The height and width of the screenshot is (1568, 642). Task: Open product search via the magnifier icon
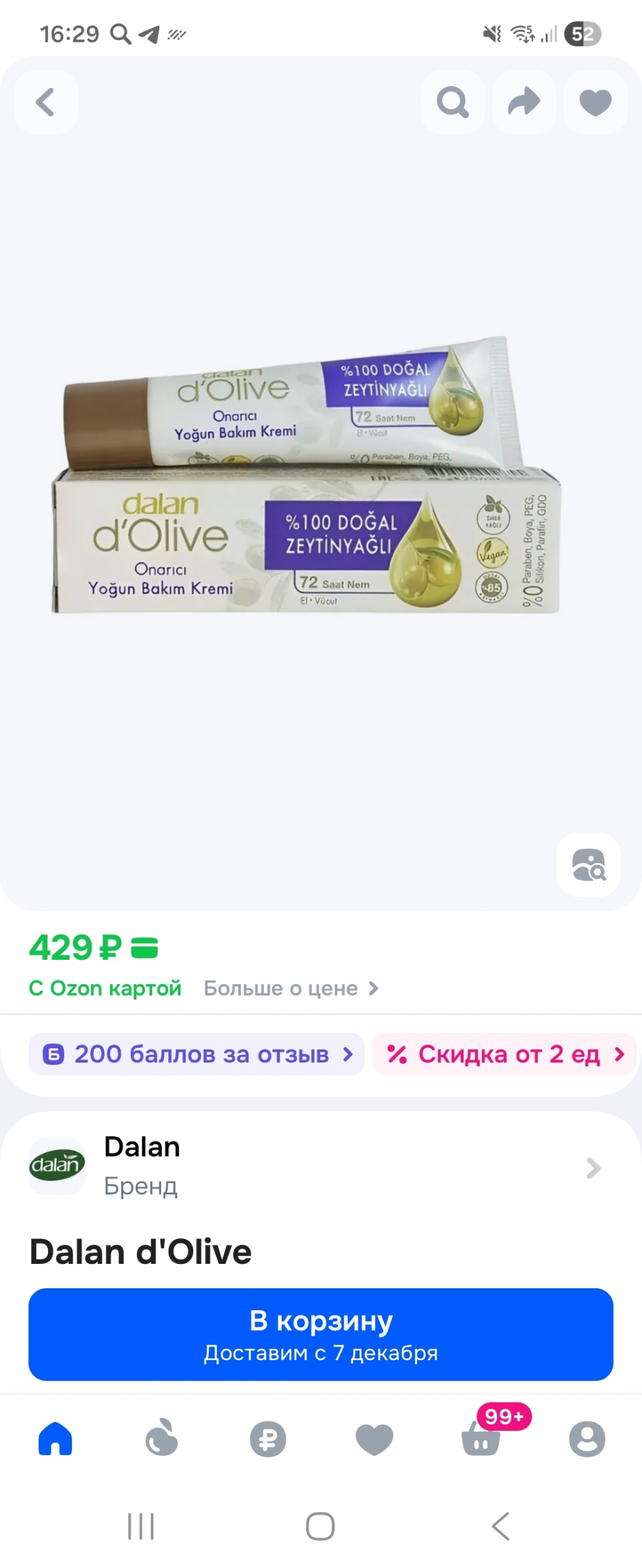point(453,102)
